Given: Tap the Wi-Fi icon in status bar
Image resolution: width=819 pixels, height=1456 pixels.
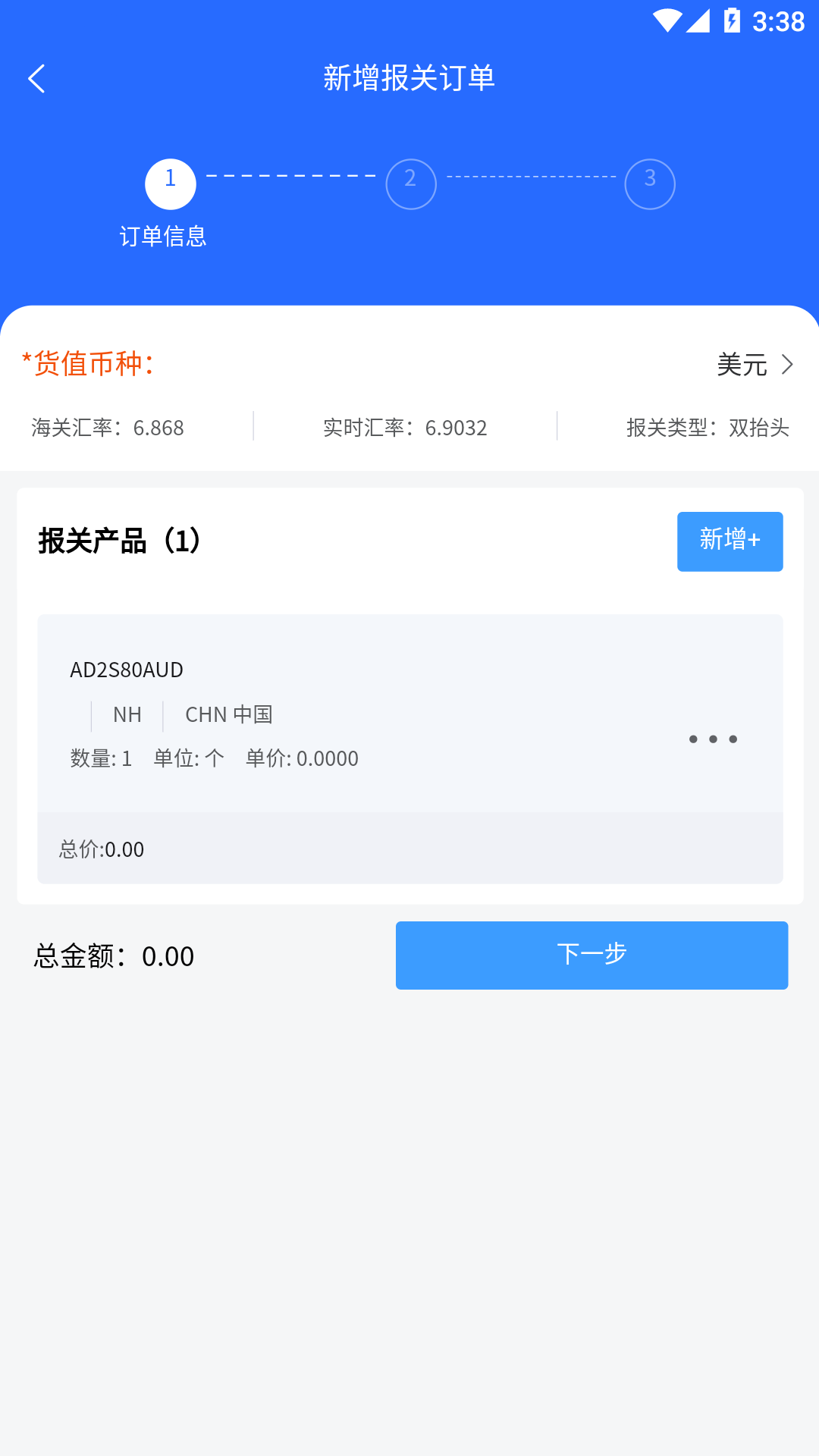Looking at the screenshot, I should click(668, 21).
